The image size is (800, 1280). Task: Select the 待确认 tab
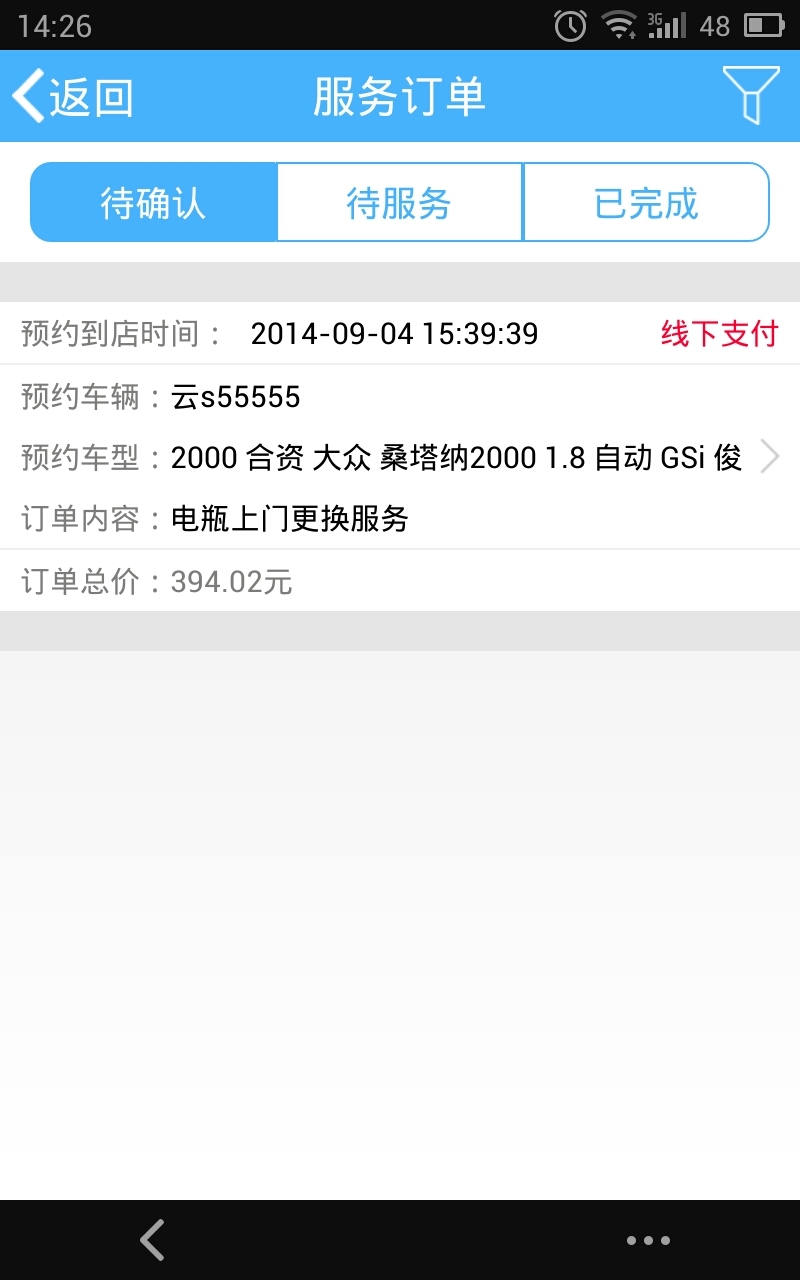[154, 203]
